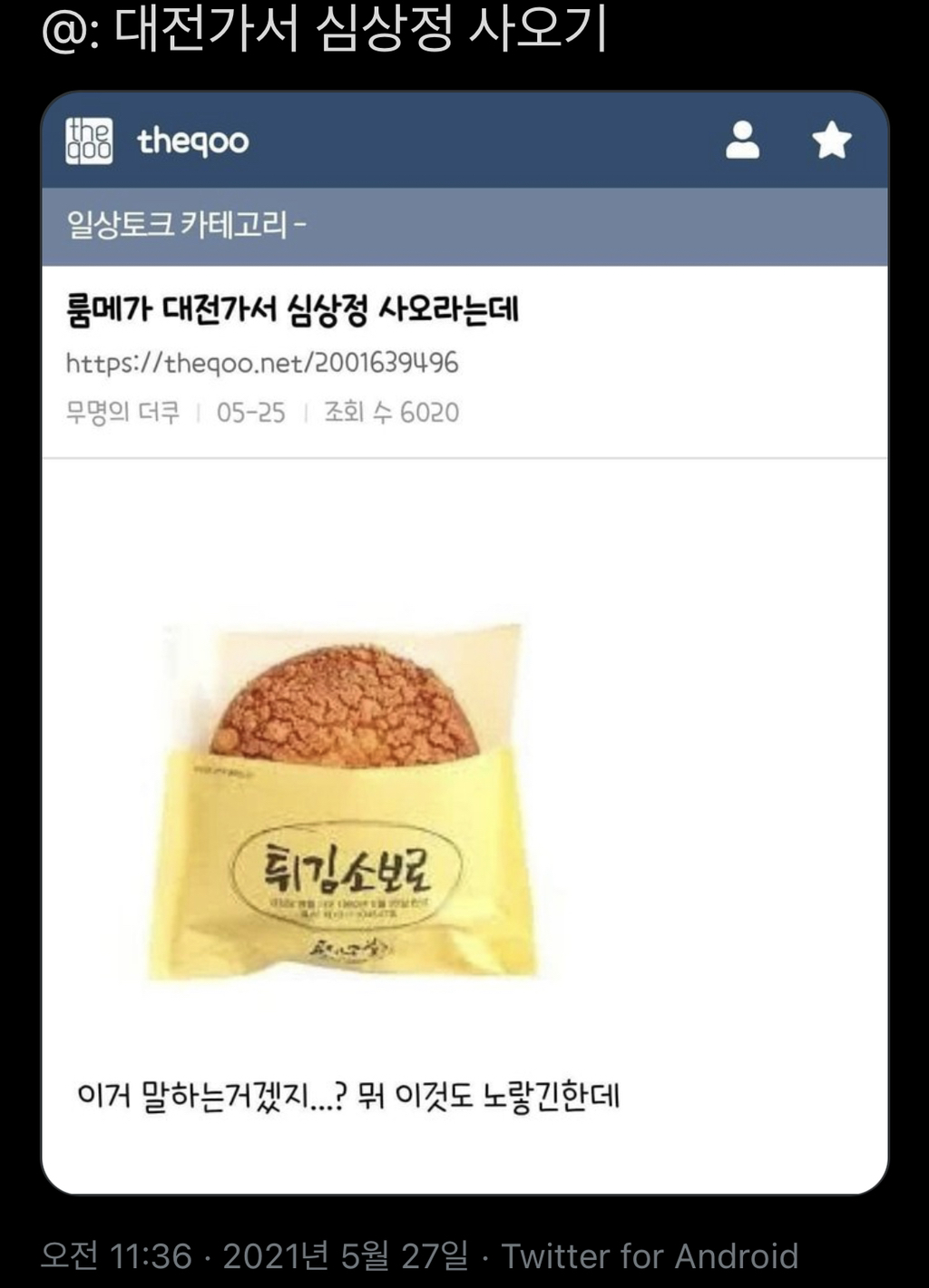The image size is (929, 1288).
Task: Tap the Twitter for Android source link
Action: (x=650, y=1256)
